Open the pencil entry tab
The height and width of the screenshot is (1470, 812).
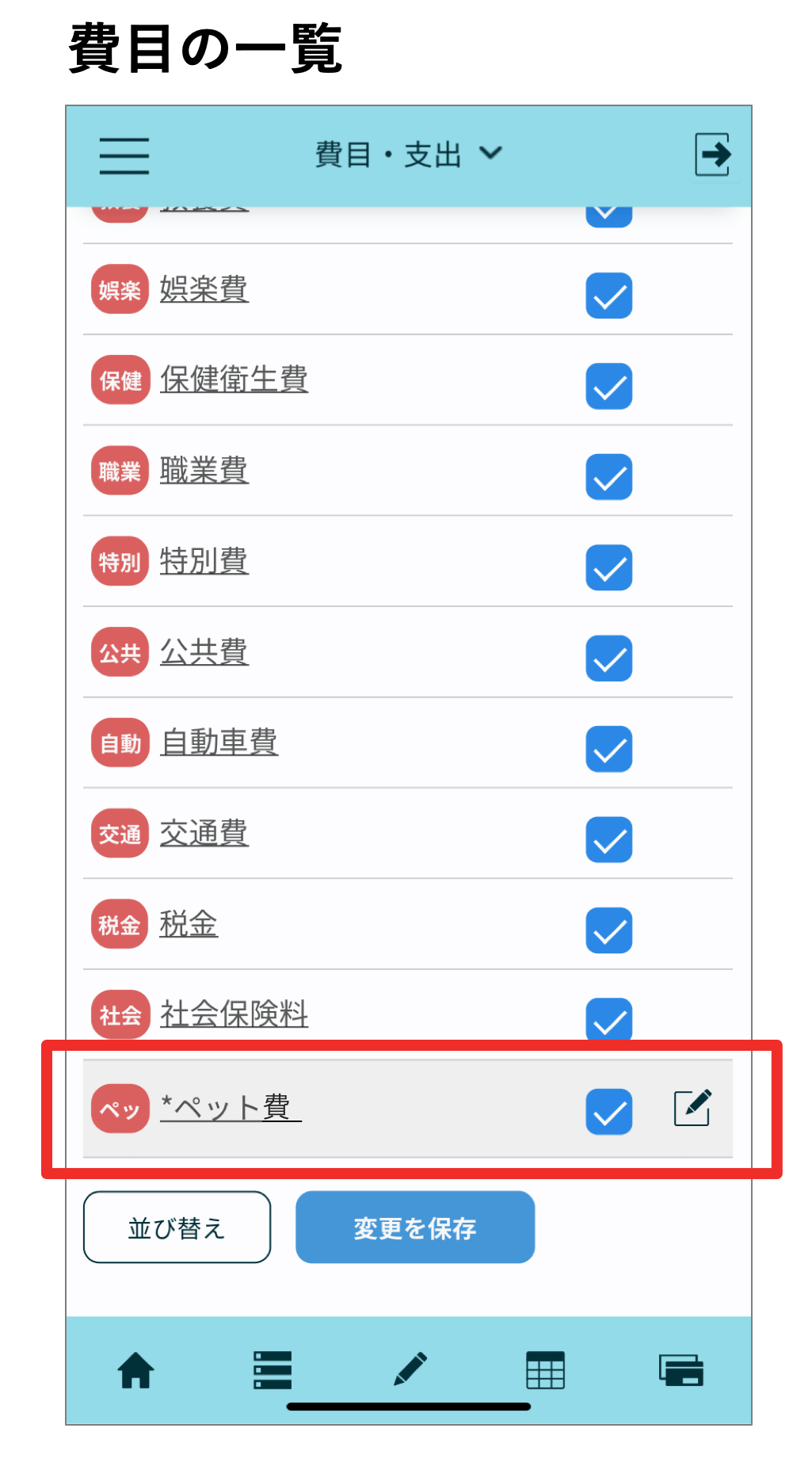pyautogui.click(x=410, y=1370)
